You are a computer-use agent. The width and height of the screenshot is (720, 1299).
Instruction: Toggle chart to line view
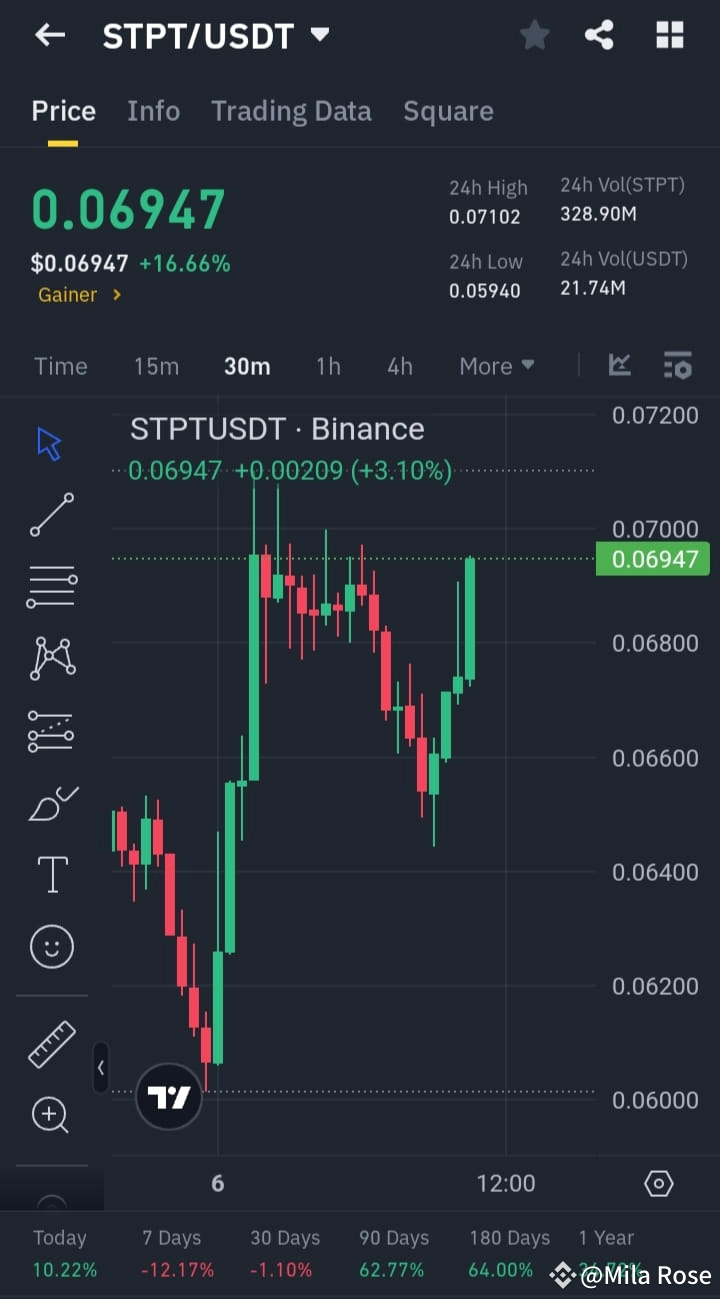click(x=620, y=366)
